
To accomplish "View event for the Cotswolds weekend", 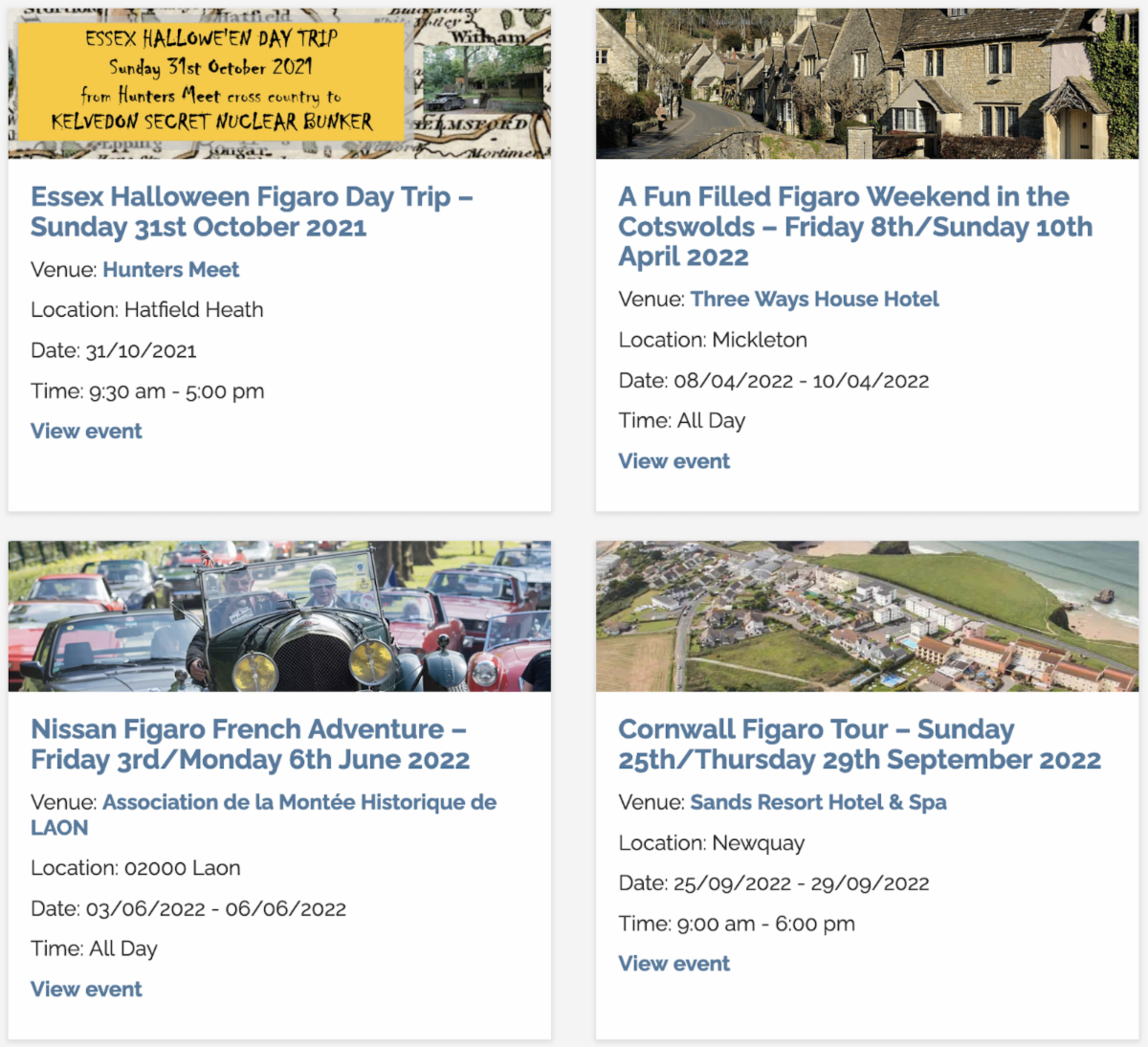I will point(673,461).
